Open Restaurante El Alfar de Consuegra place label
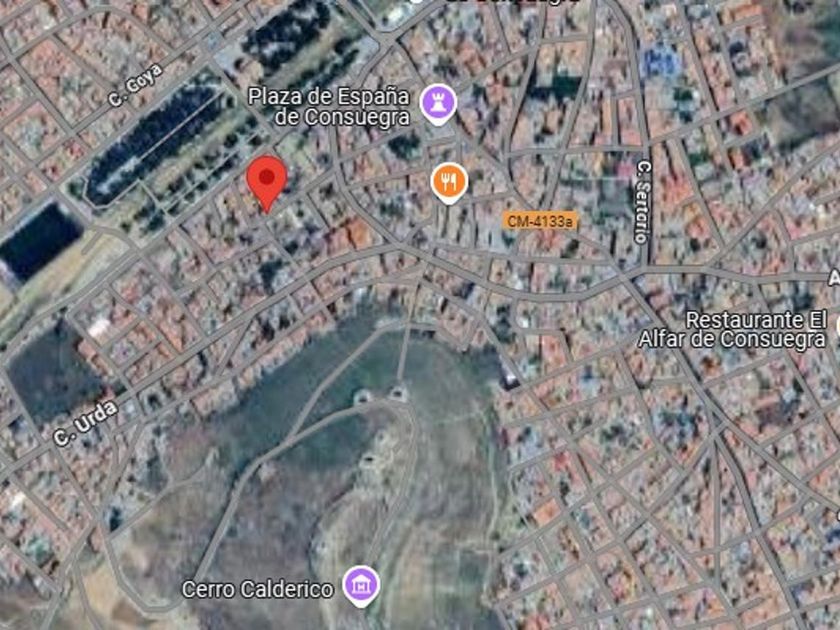The height and width of the screenshot is (630, 840). (x=732, y=330)
